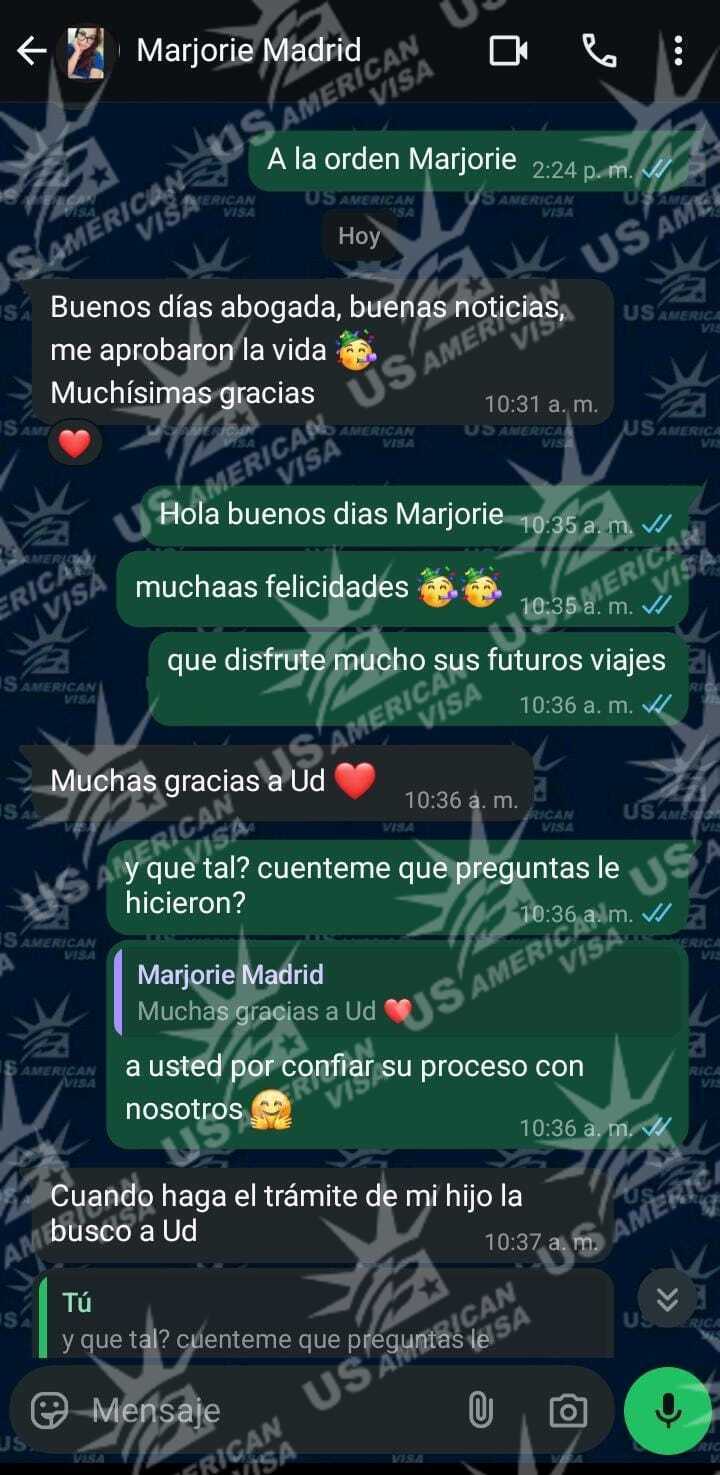The width and height of the screenshot is (720, 1475).
Task: Attach a file with the paperclip
Action: coord(481,1411)
